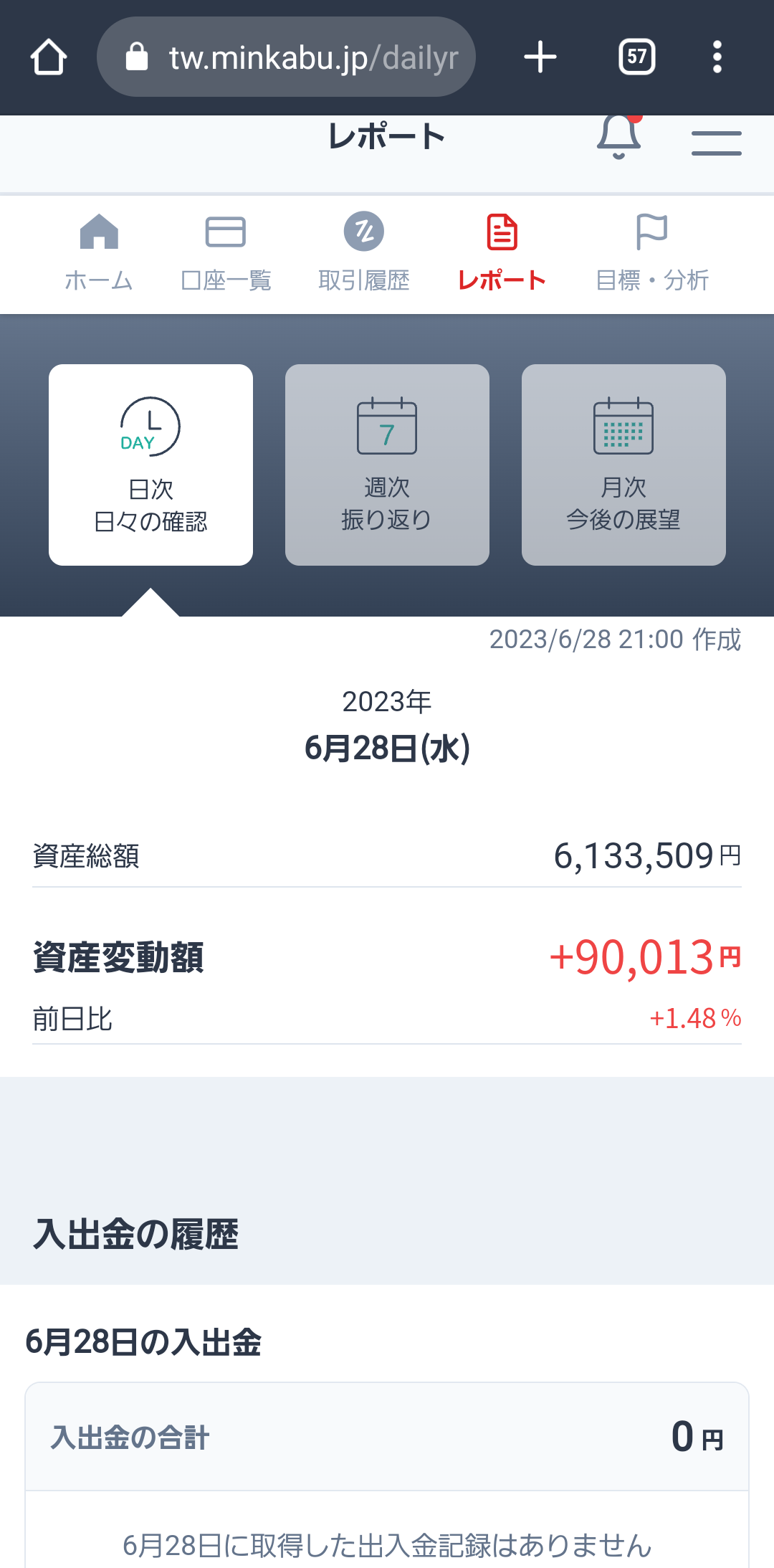View the 57 open tabs
Image resolution: width=774 pixels, height=1568 pixels.
(x=636, y=57)
